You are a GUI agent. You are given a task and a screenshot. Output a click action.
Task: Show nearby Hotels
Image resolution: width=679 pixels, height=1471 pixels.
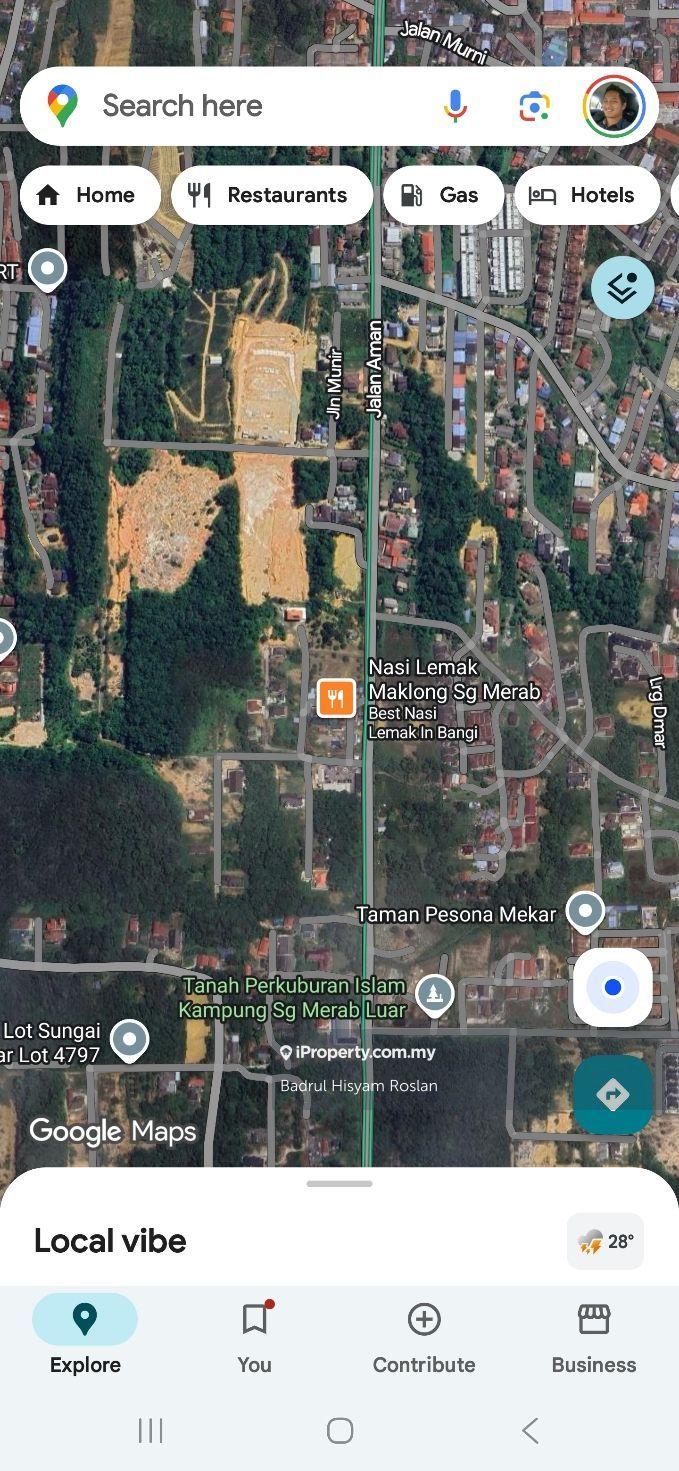pyautogui.click(x=586, y=195)
